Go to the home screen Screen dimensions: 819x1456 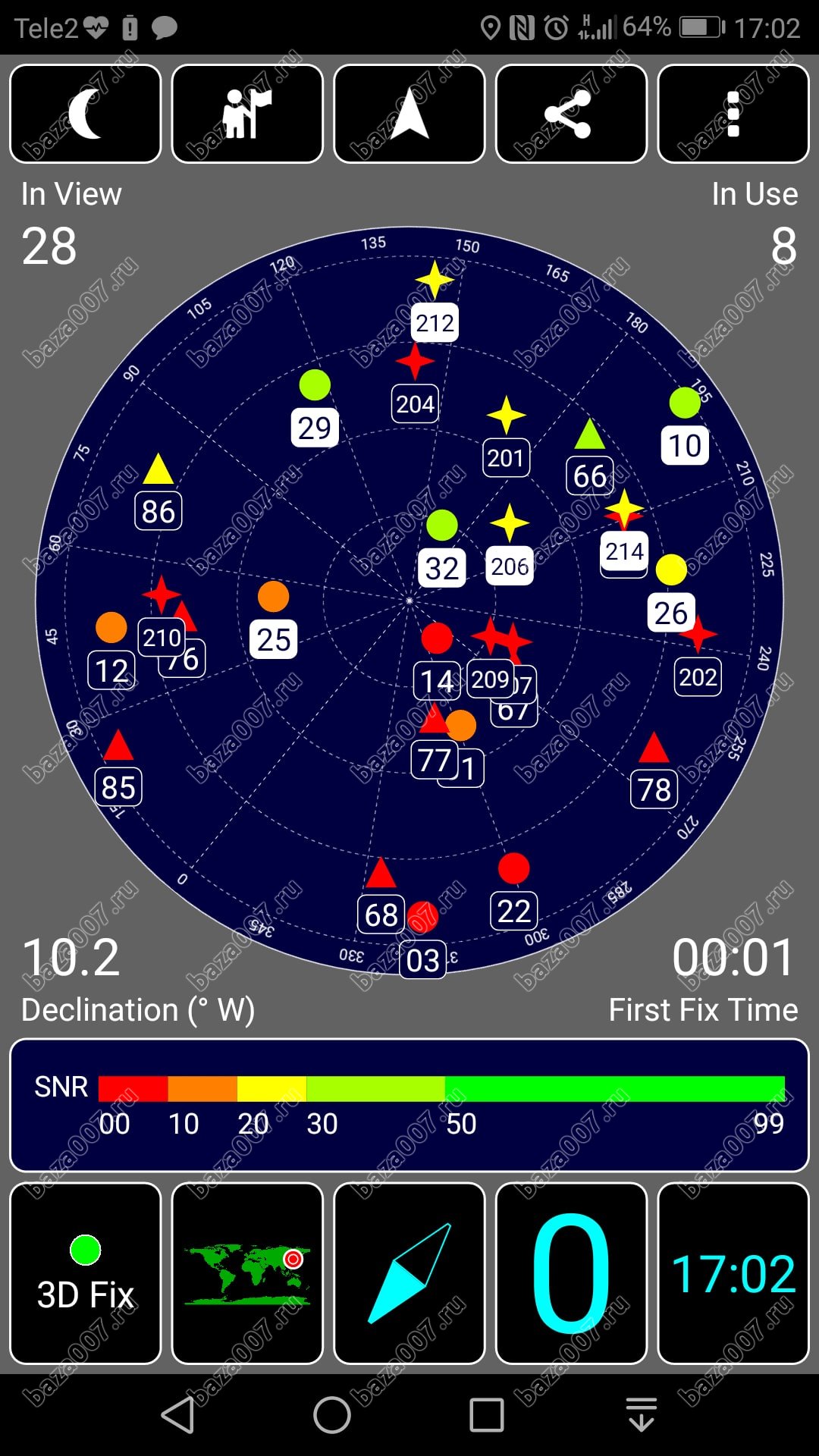pos(332,1415)
